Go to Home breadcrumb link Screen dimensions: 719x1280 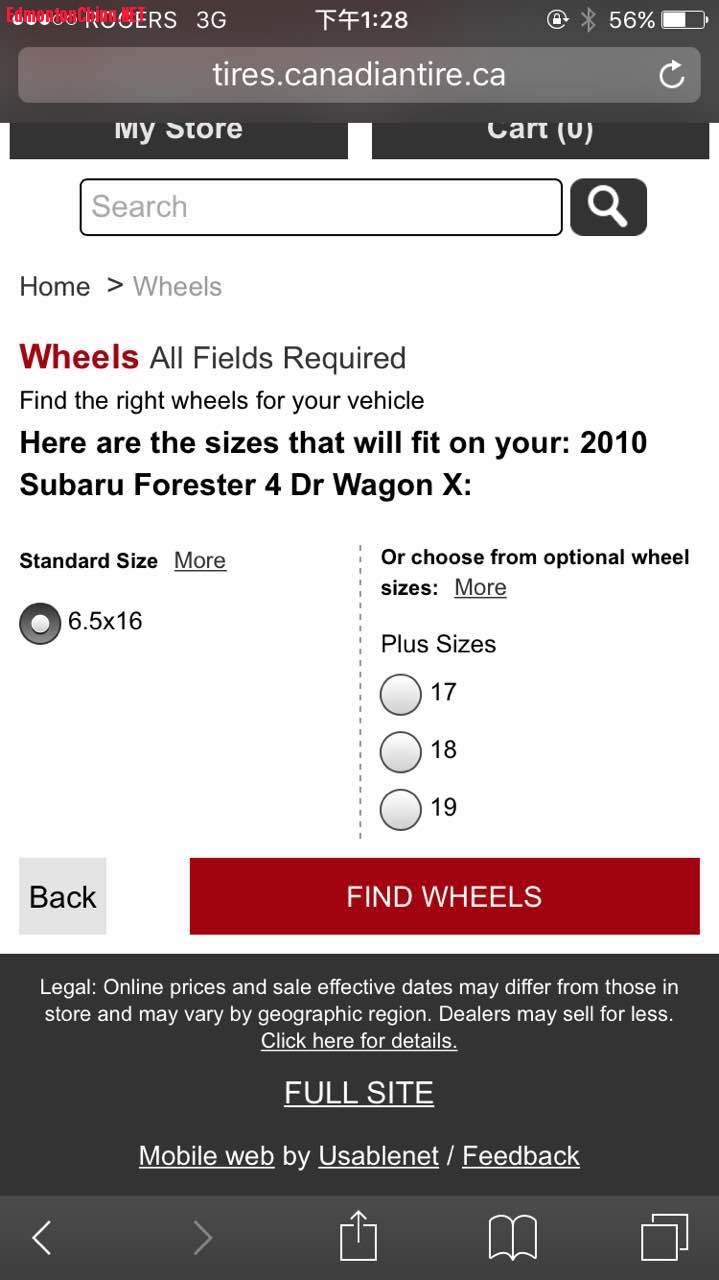55,287
